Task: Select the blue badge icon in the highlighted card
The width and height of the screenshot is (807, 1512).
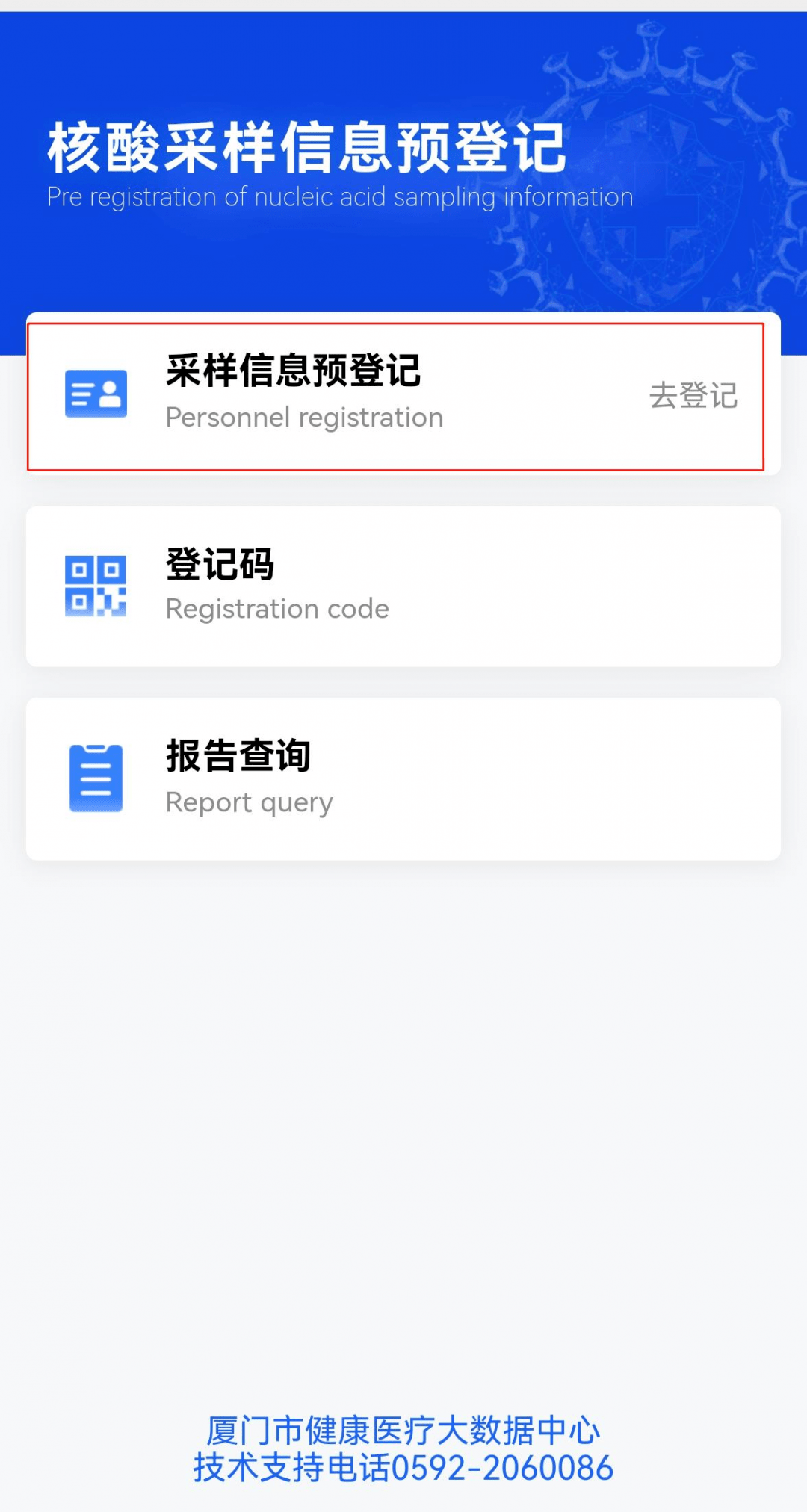Action: [x=95, y=394]
